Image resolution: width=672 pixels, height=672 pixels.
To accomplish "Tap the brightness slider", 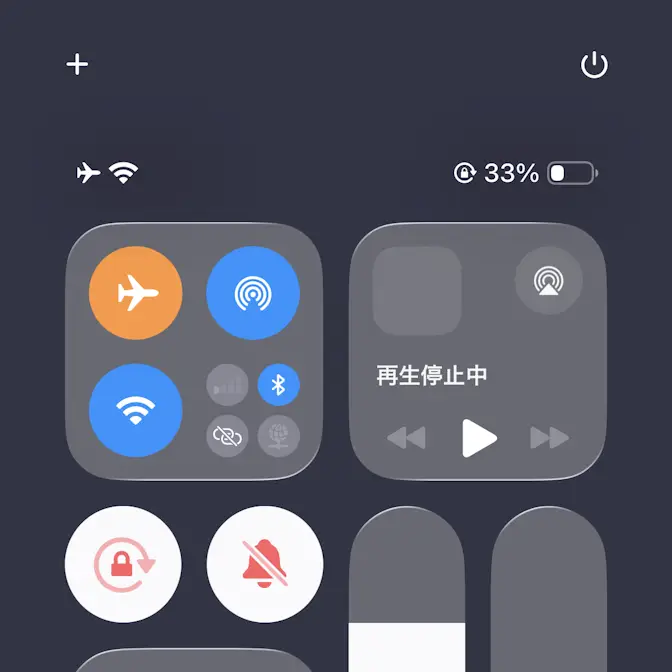I will (x=407, y=590).
